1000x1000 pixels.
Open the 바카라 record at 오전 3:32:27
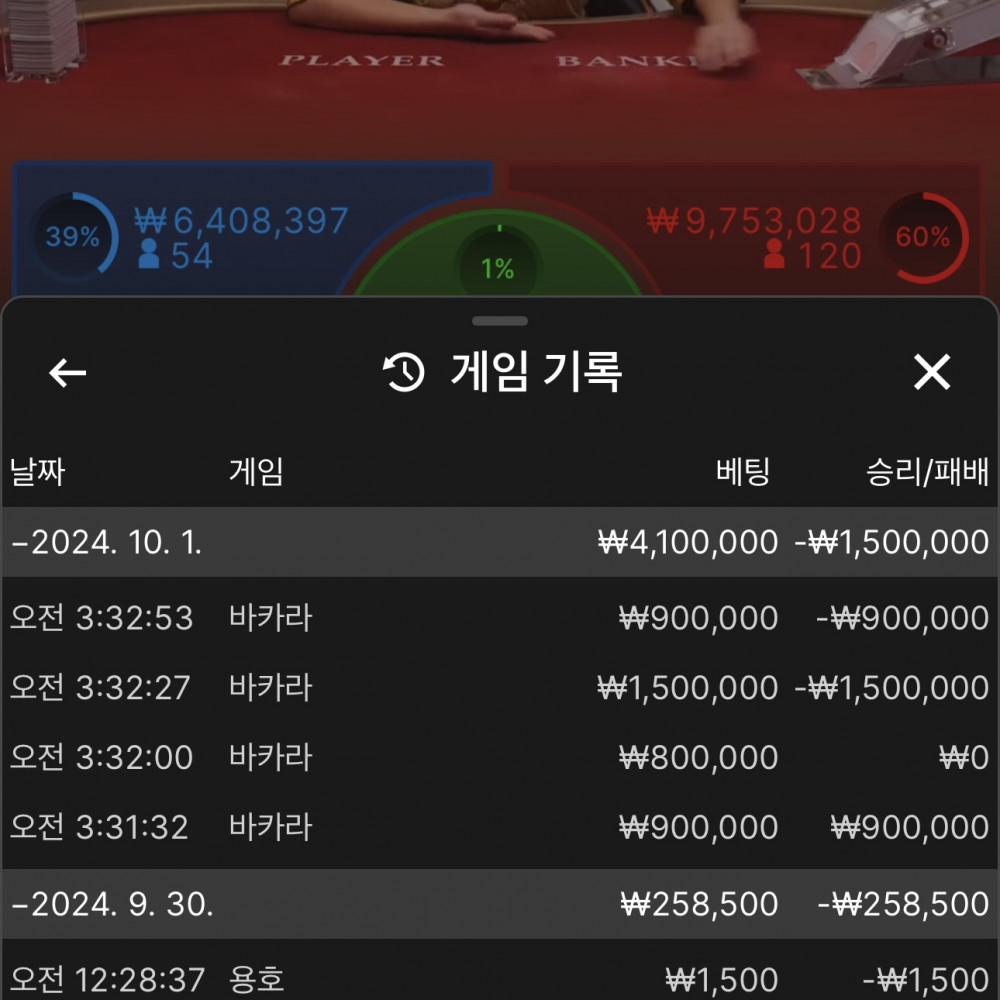(x=500, y=688)
